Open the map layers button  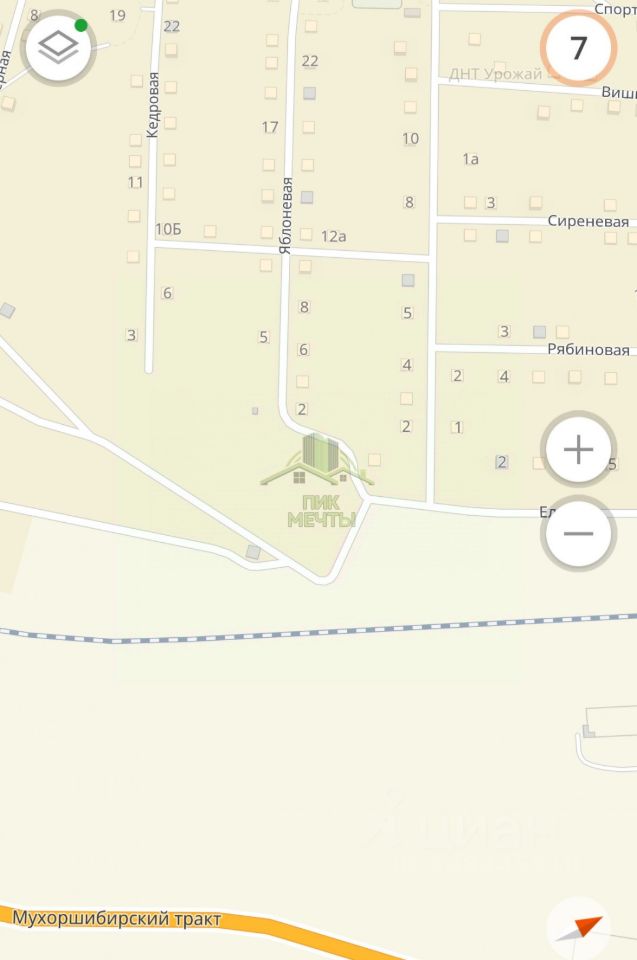pos(58,47)
